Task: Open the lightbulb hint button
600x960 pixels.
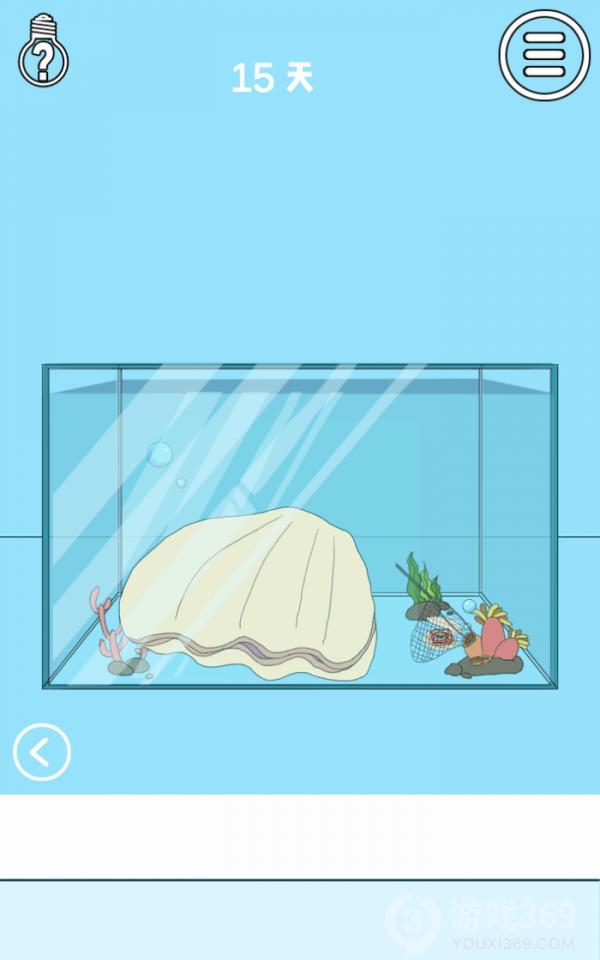Action: (42, 50)
